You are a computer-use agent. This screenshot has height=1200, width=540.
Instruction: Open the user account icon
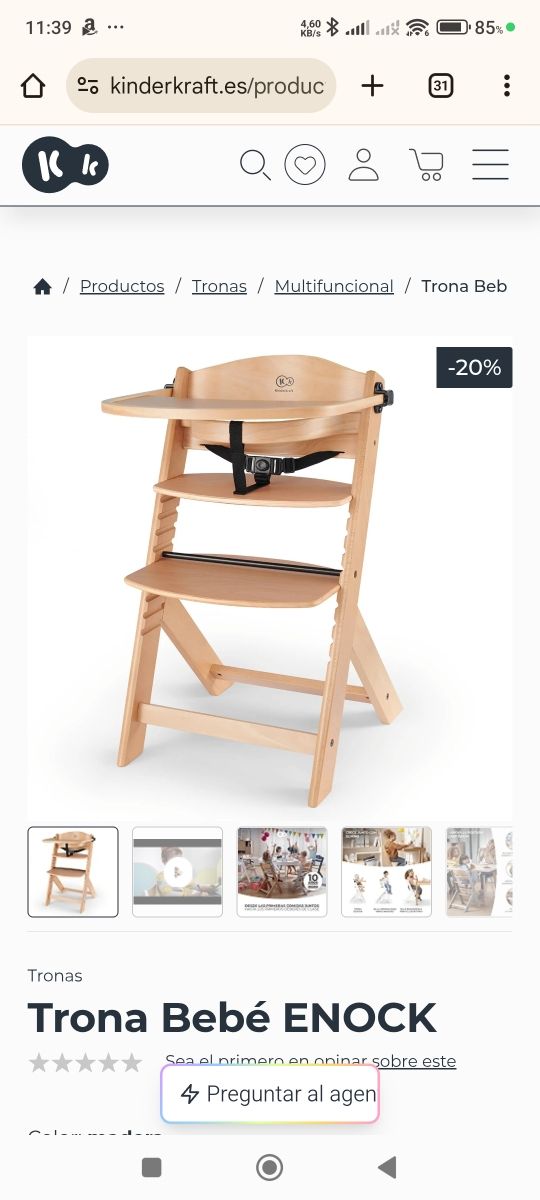364,165
